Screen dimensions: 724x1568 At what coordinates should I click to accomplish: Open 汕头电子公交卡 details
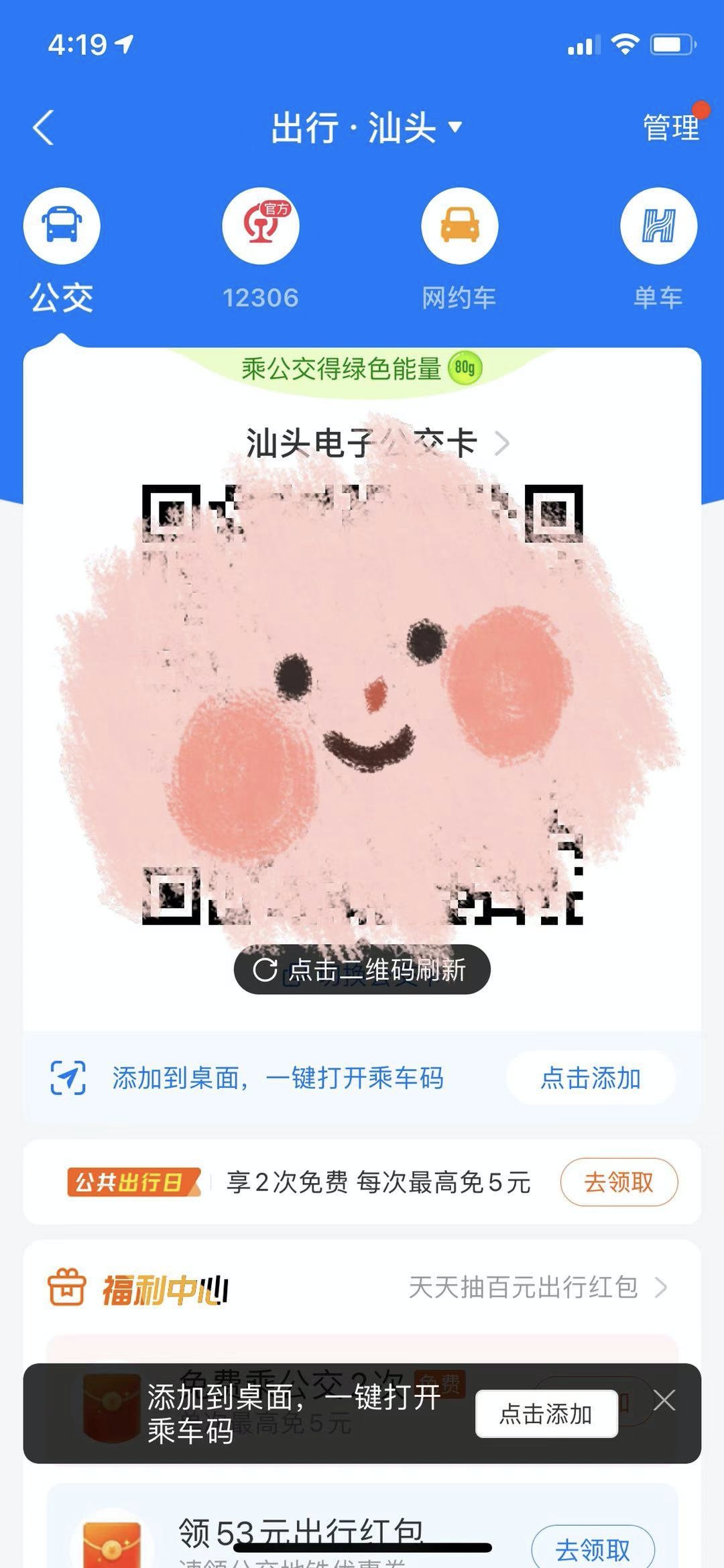click(x=377, y=443)
